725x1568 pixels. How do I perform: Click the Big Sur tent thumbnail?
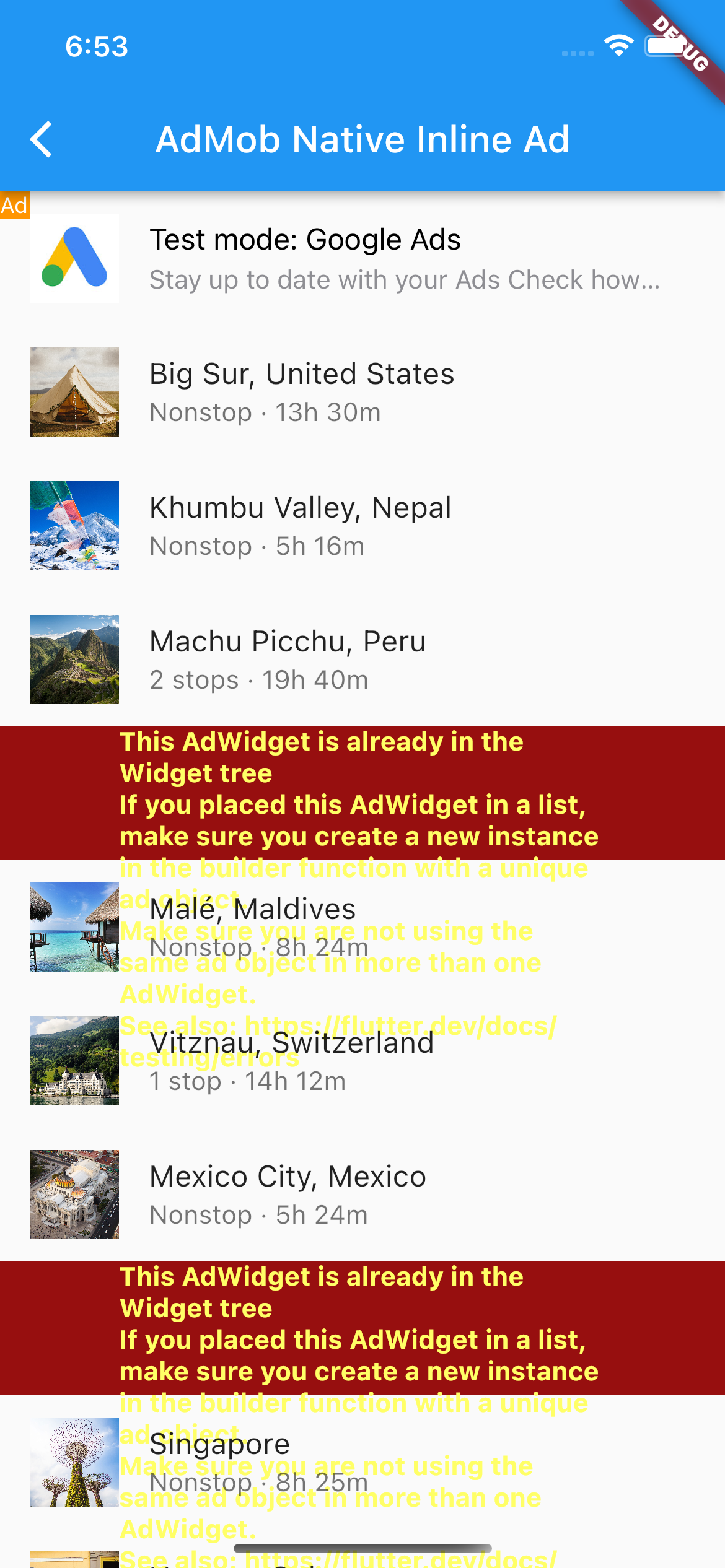(73, 393)
